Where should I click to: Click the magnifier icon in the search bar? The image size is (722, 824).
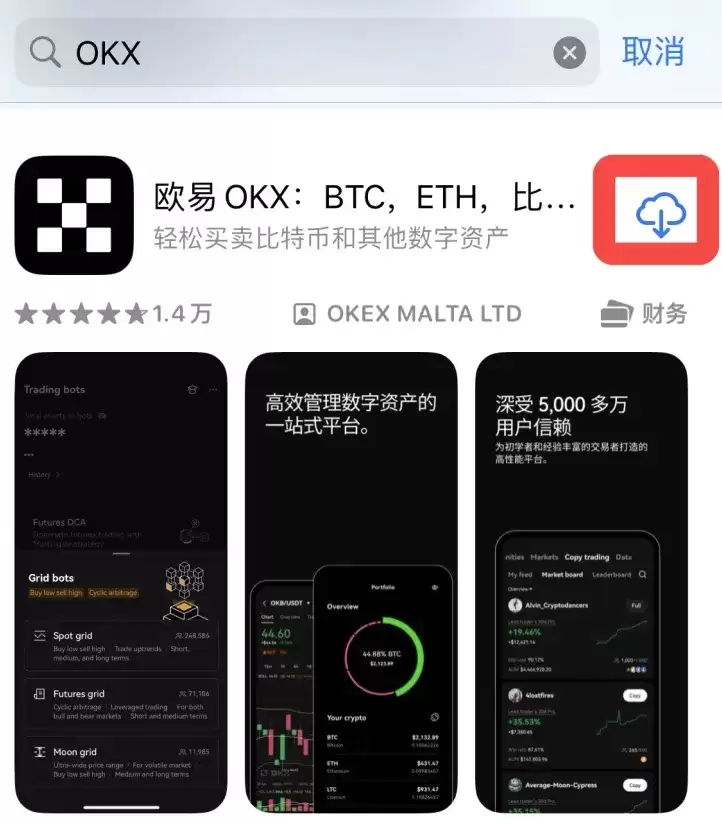44,52
